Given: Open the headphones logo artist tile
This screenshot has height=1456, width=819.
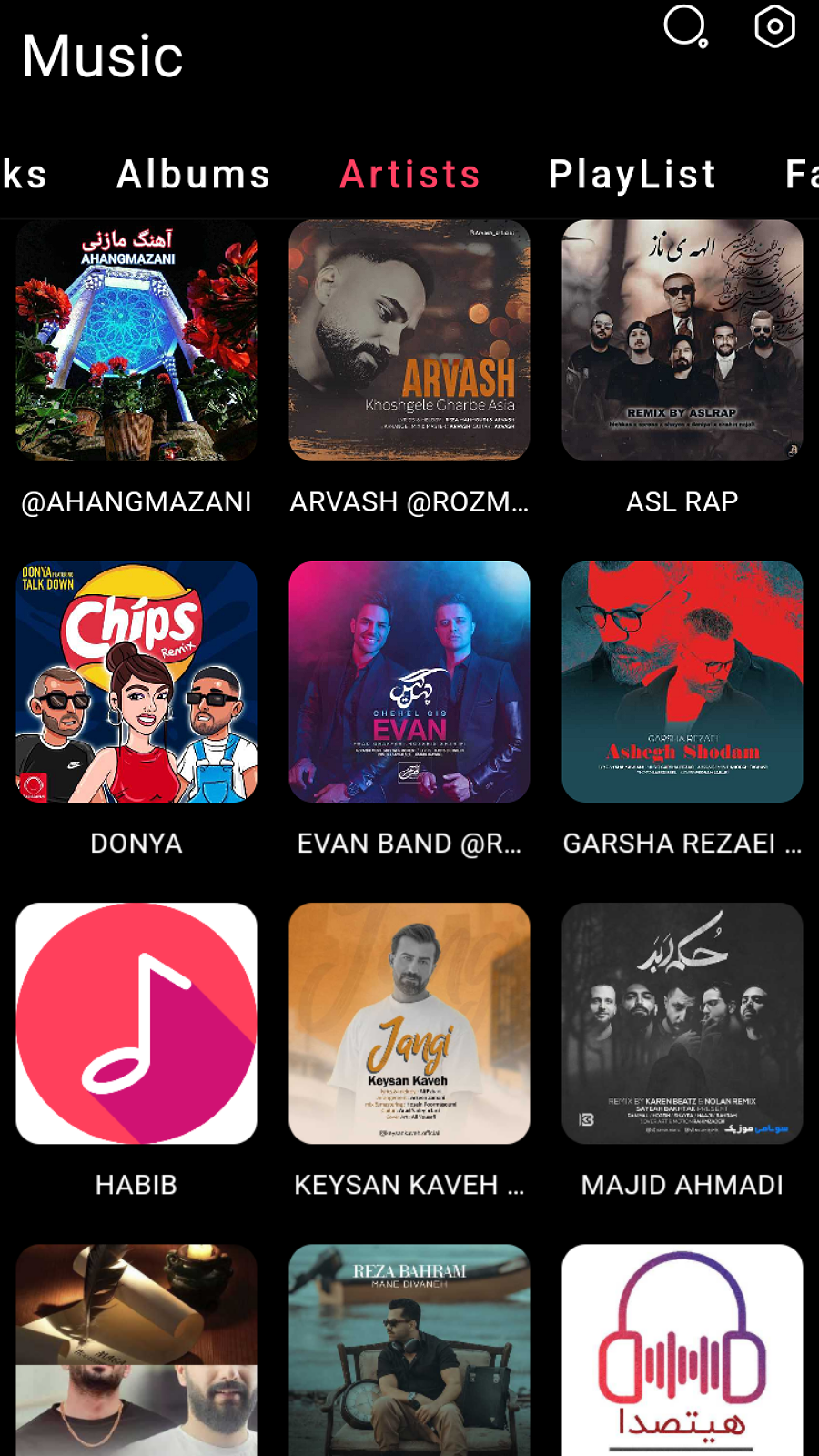Looking at the screenshot, I should pos(682,1350).
